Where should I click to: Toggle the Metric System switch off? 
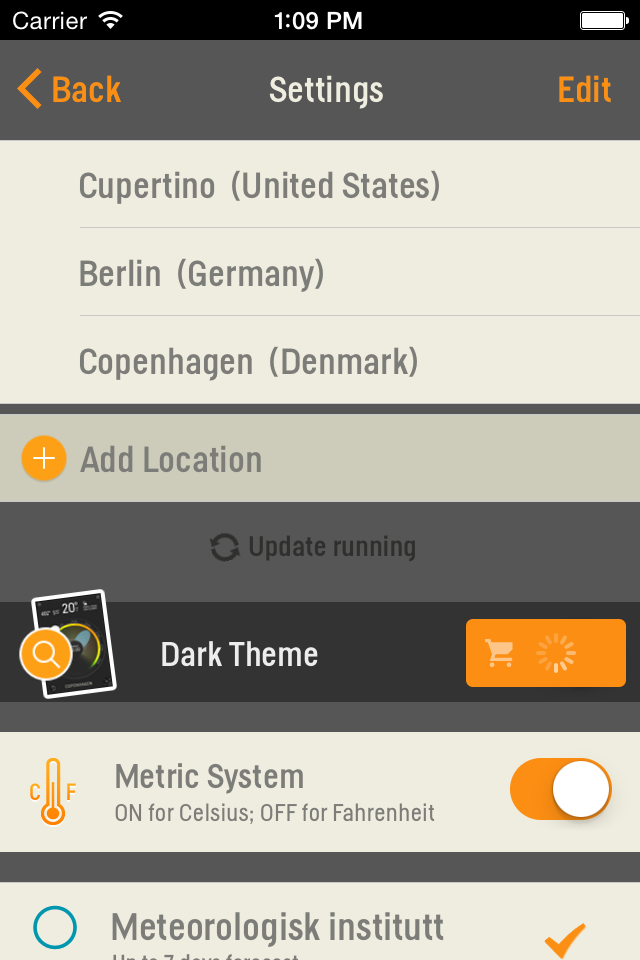coord(560,790)
